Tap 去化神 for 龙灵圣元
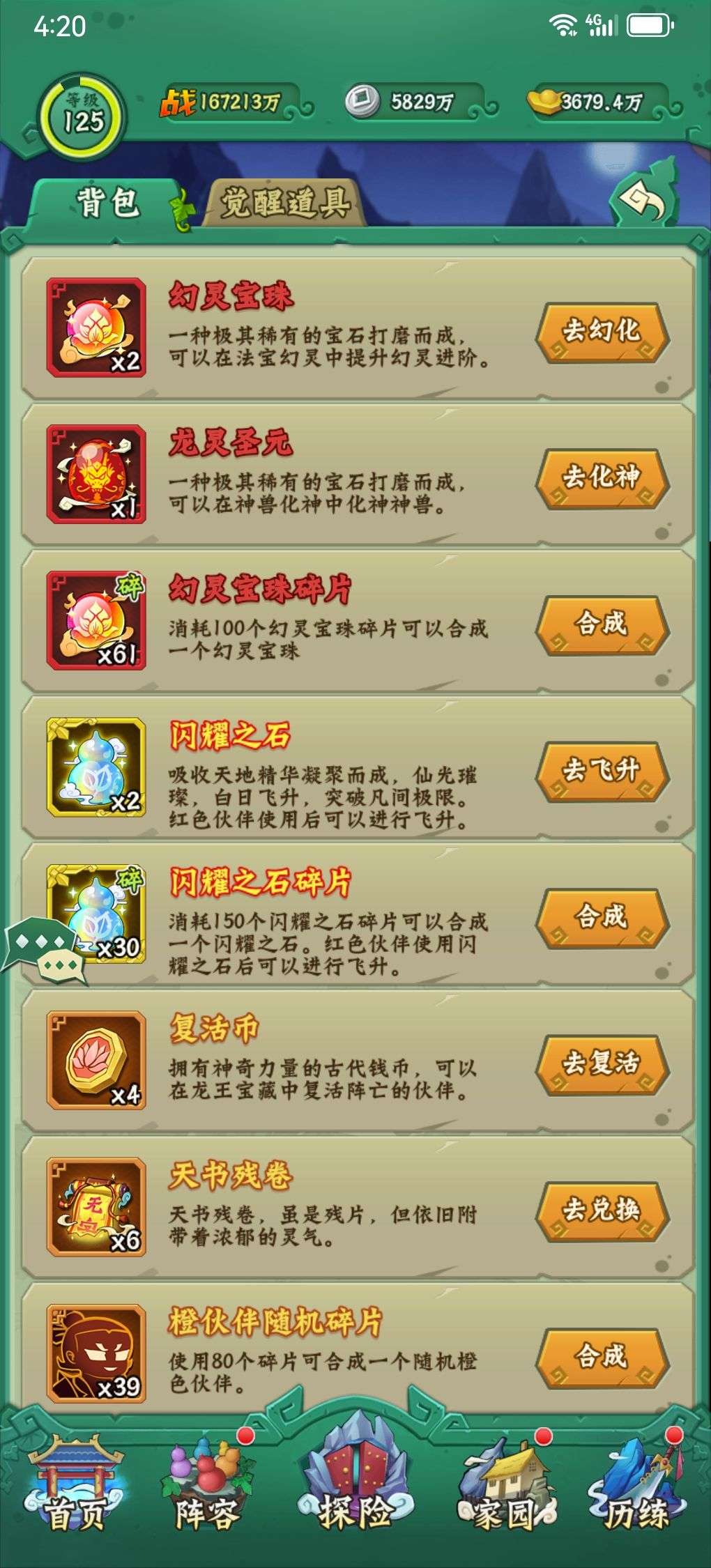Screen dimensions: 711x1568 (x=602, y=478)
